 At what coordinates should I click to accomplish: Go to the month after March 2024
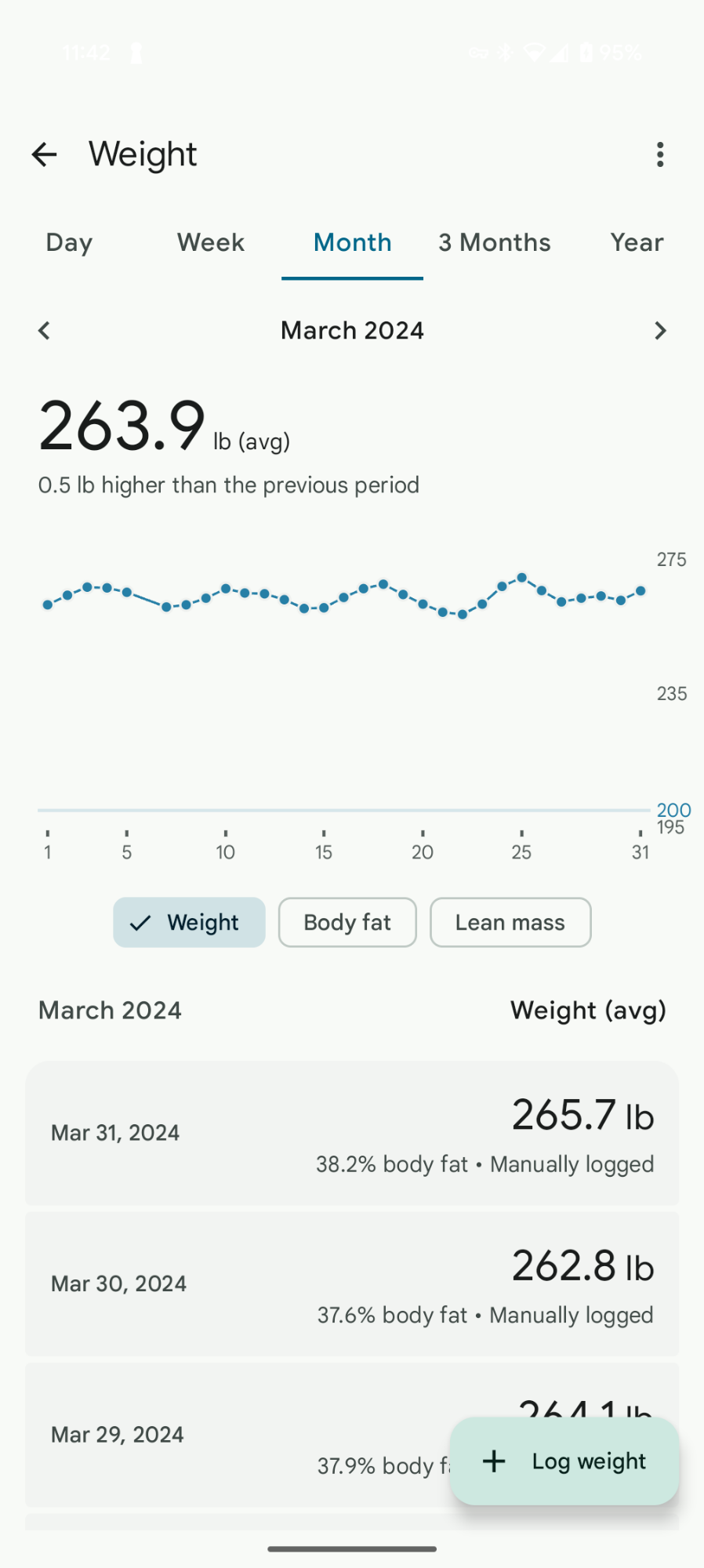[x=660, y=331]
